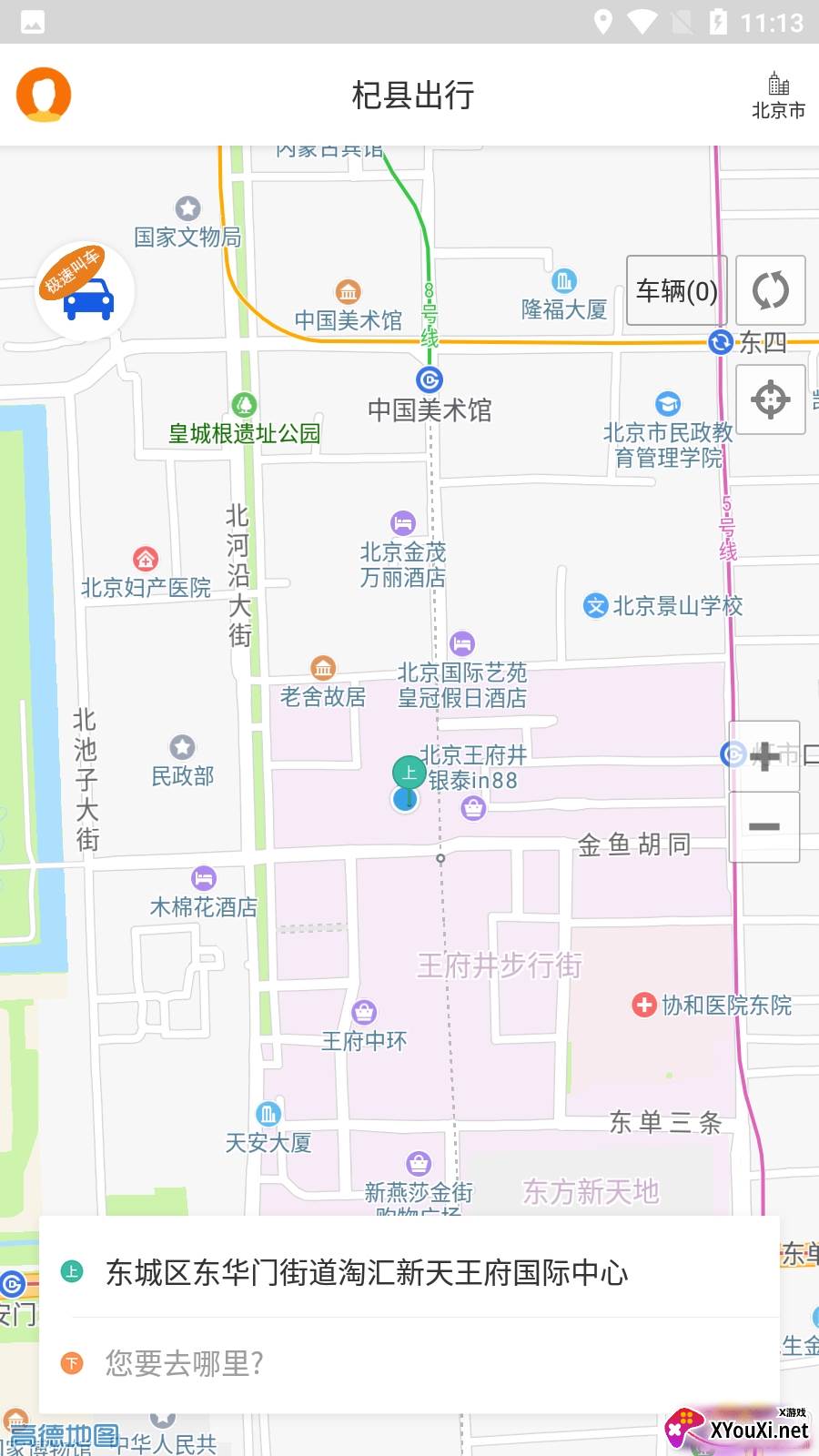Zoom in on the map

tap(764, 756)
